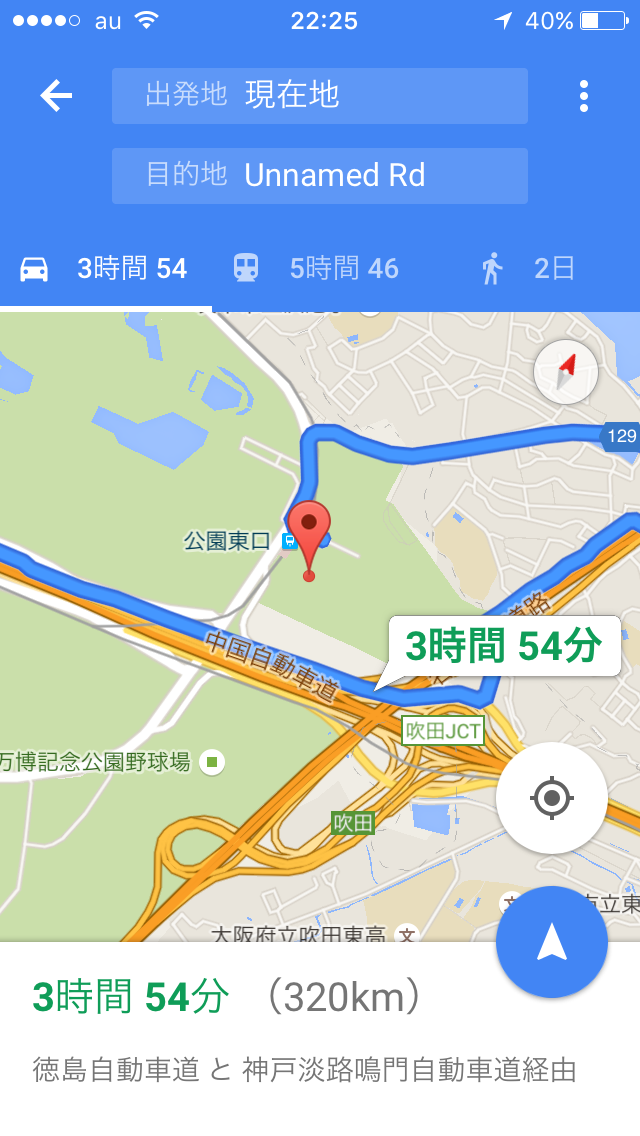Start navigation with the blue arrow button
Image resolution: width=640 pixels, height=1136 pixels.
(x=551, y=942)
